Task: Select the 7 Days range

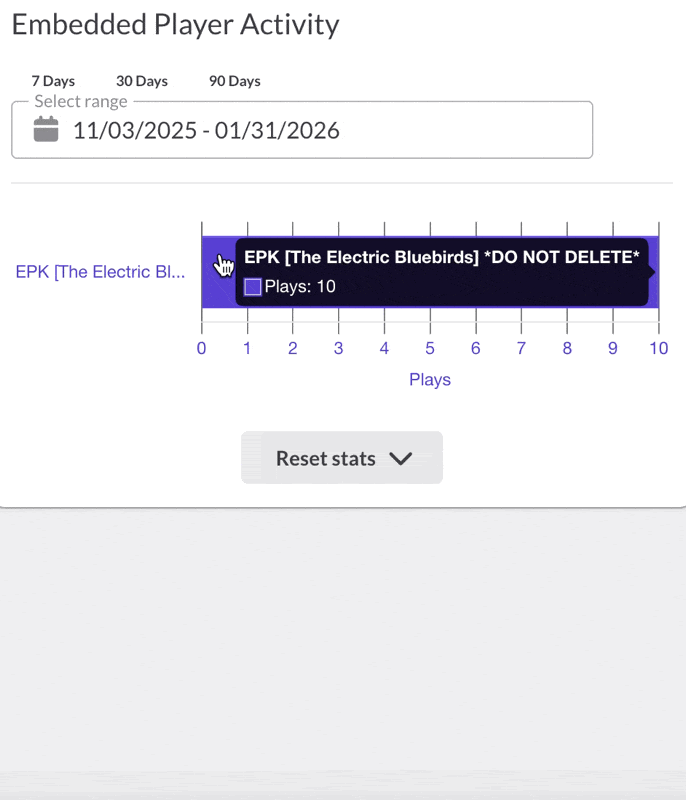Action: (x=53, y=81)
